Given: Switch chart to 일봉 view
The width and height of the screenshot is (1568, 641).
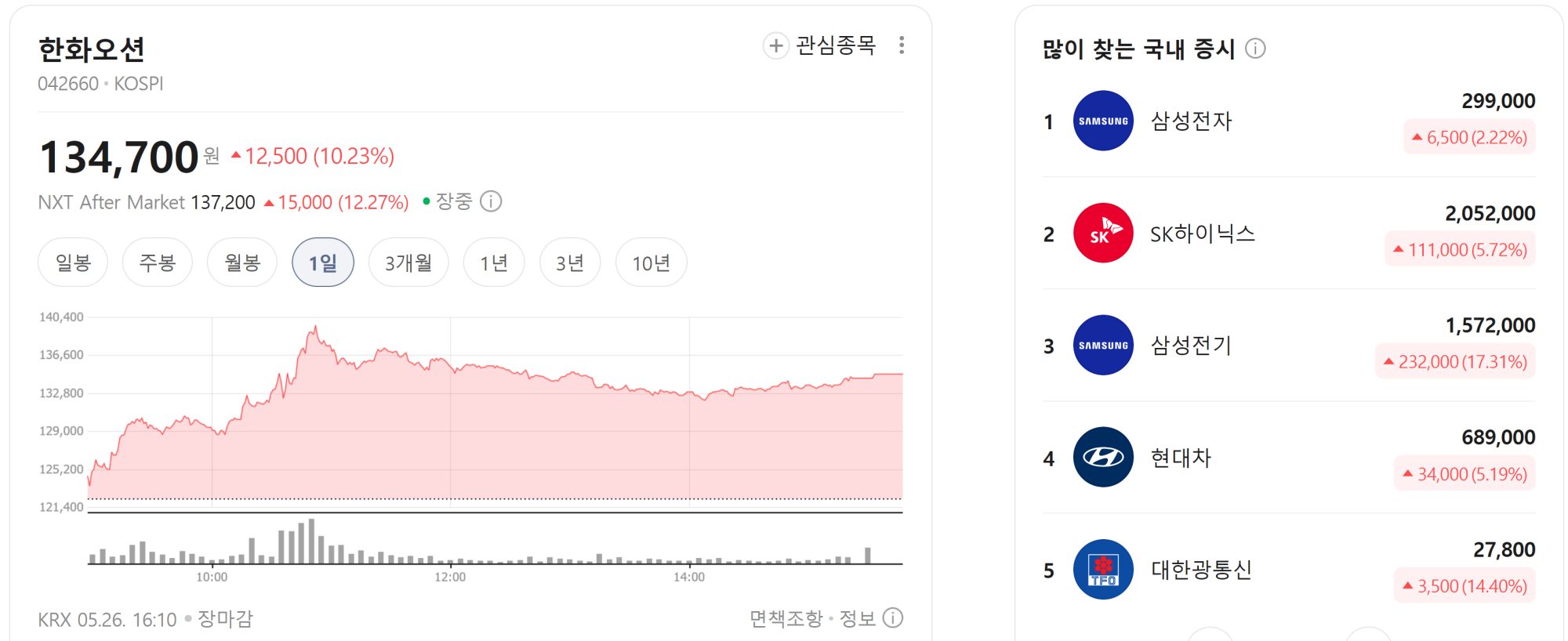Looking at the screenshot, I should click(x=73, y=263).
